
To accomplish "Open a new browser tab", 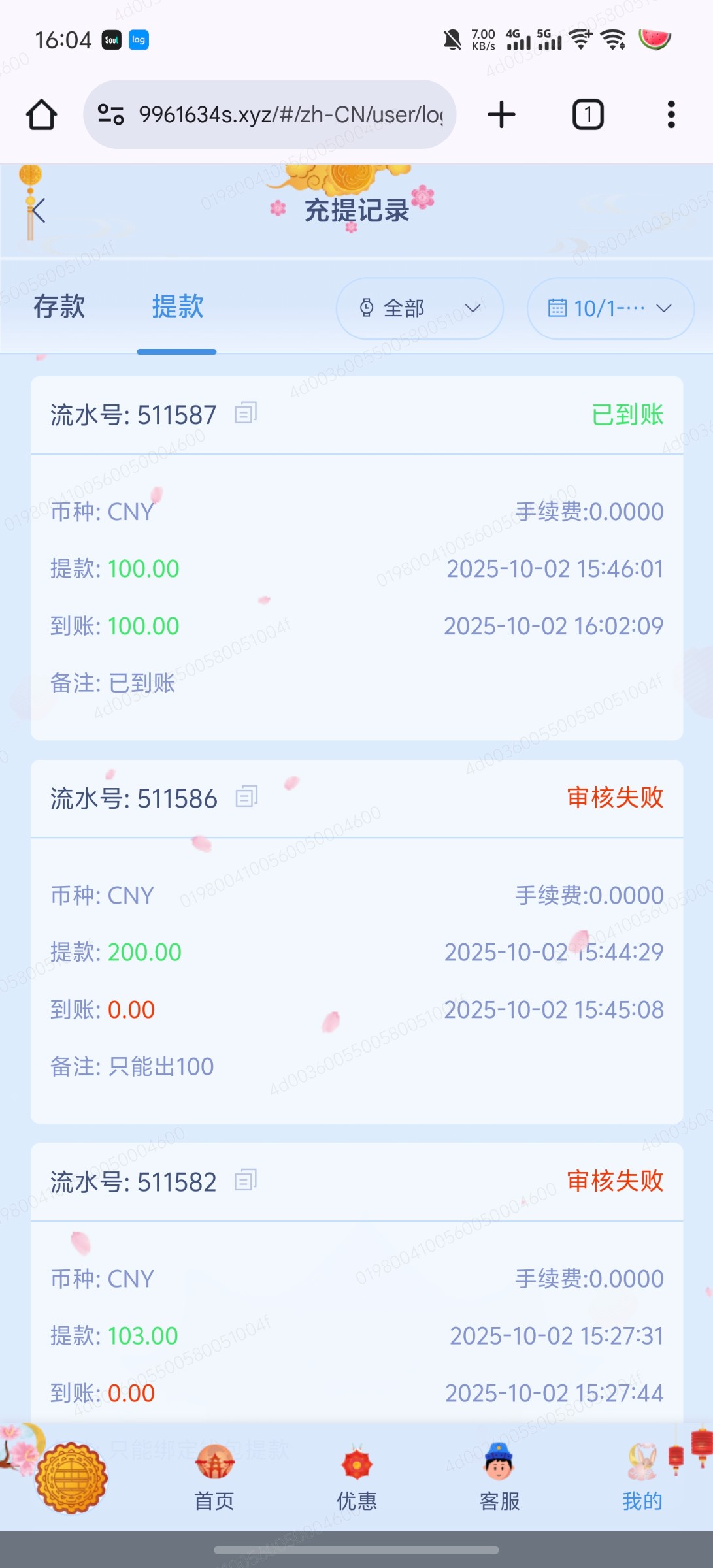I will point(501,115).
